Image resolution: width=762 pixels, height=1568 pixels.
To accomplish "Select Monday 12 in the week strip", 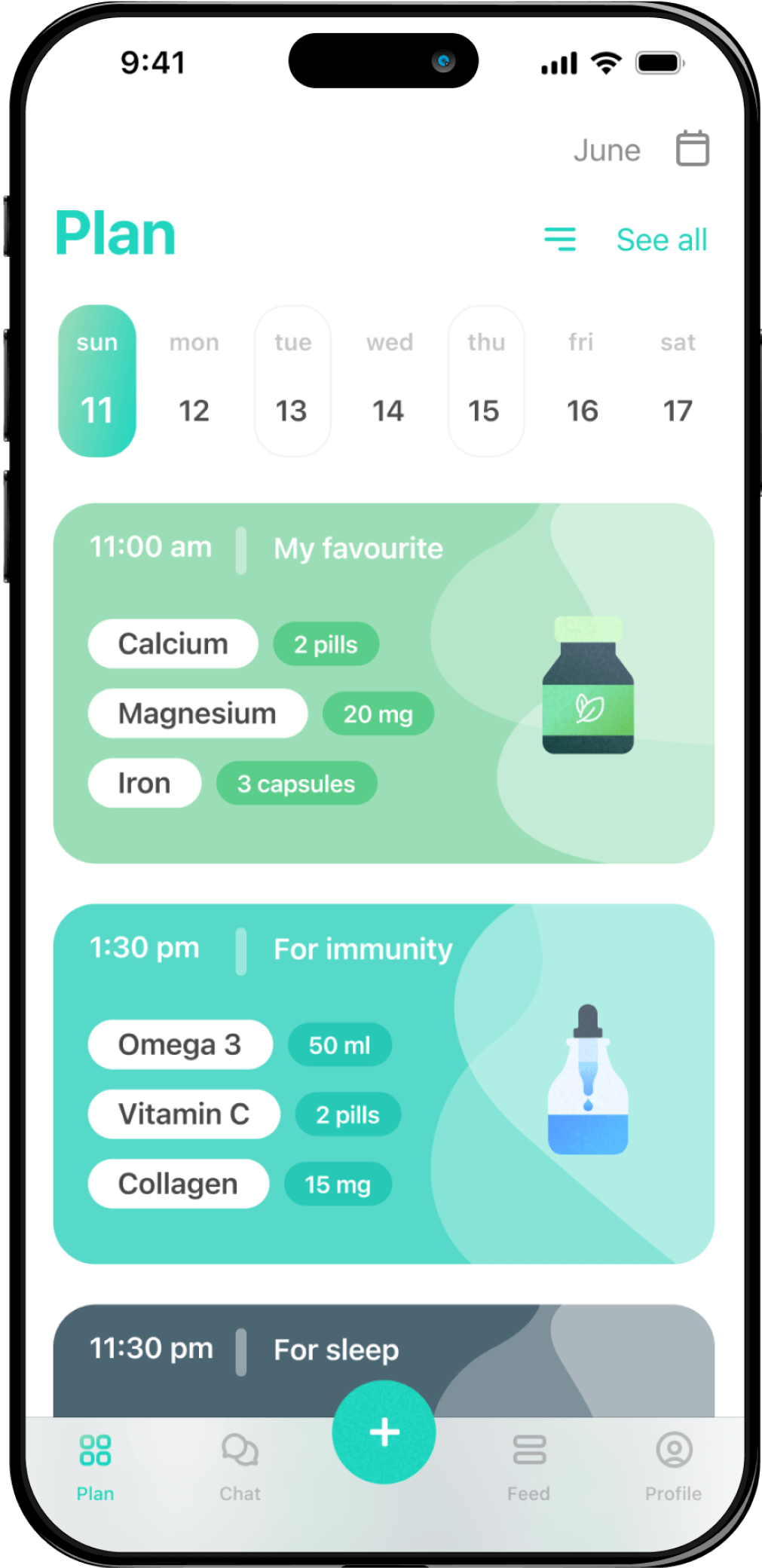I will [x=194, y=381].
